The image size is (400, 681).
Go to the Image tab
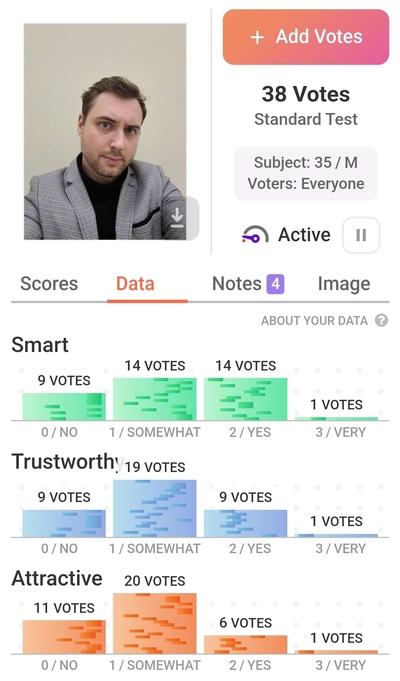[344, 284]
